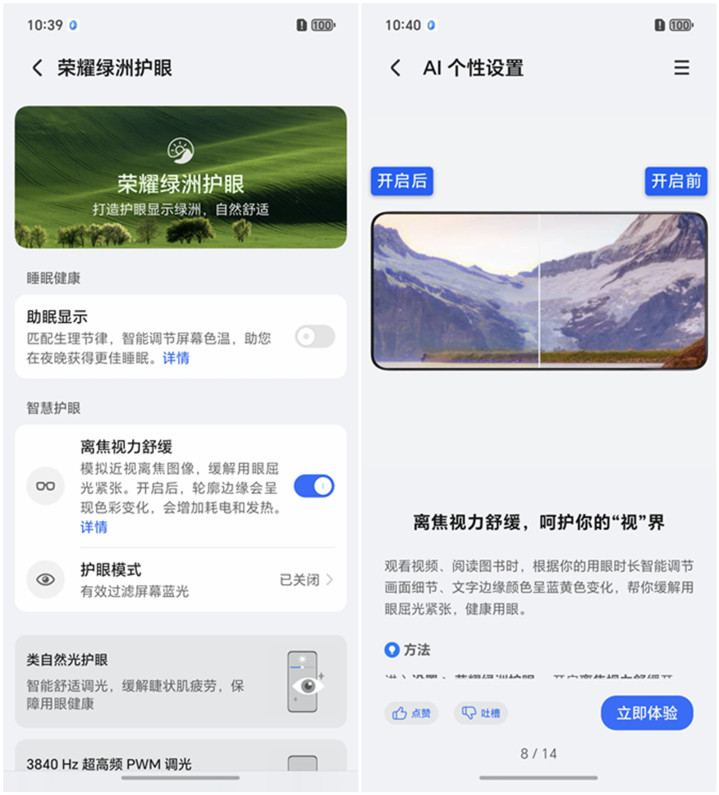
Task: Open the 类自然光护眼 card
Action: [180, 681]
